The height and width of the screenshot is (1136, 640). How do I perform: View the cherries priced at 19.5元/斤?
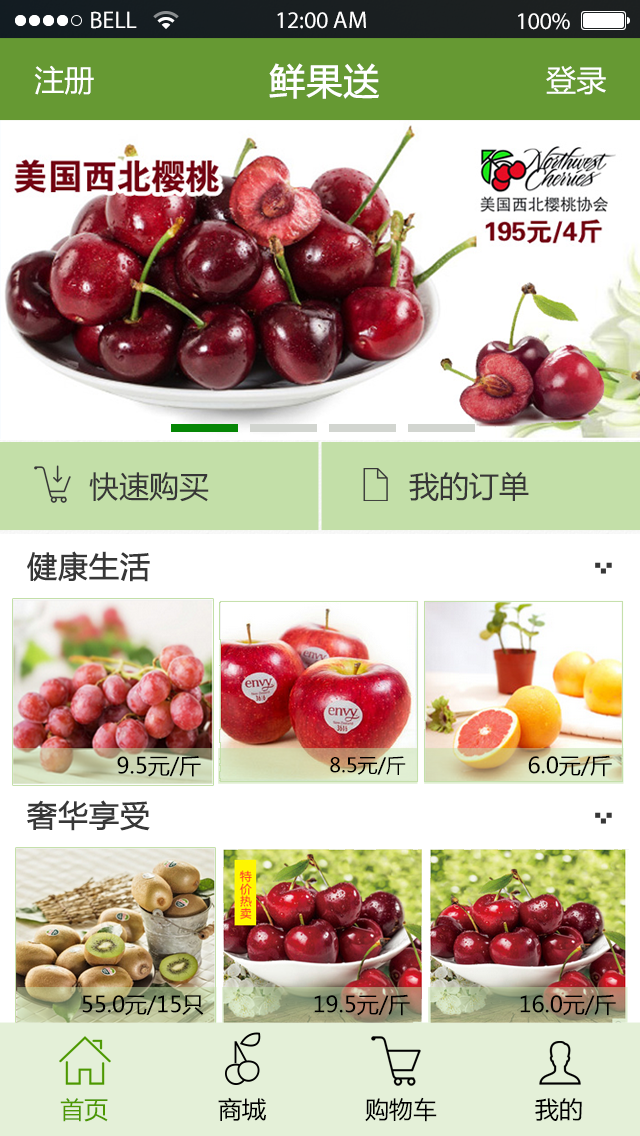323,935
